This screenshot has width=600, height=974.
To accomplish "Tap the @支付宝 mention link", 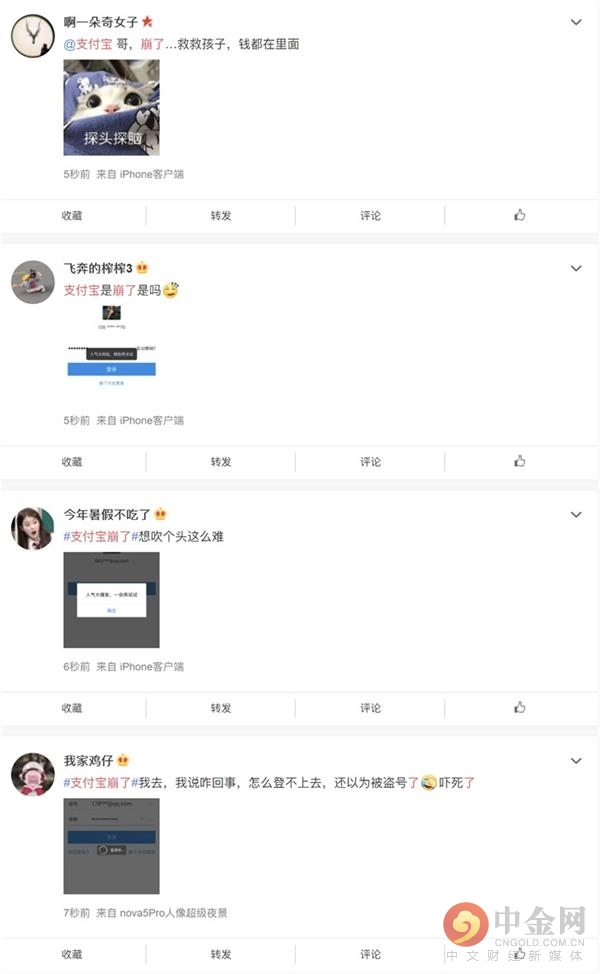I will (x=87, y=44).
